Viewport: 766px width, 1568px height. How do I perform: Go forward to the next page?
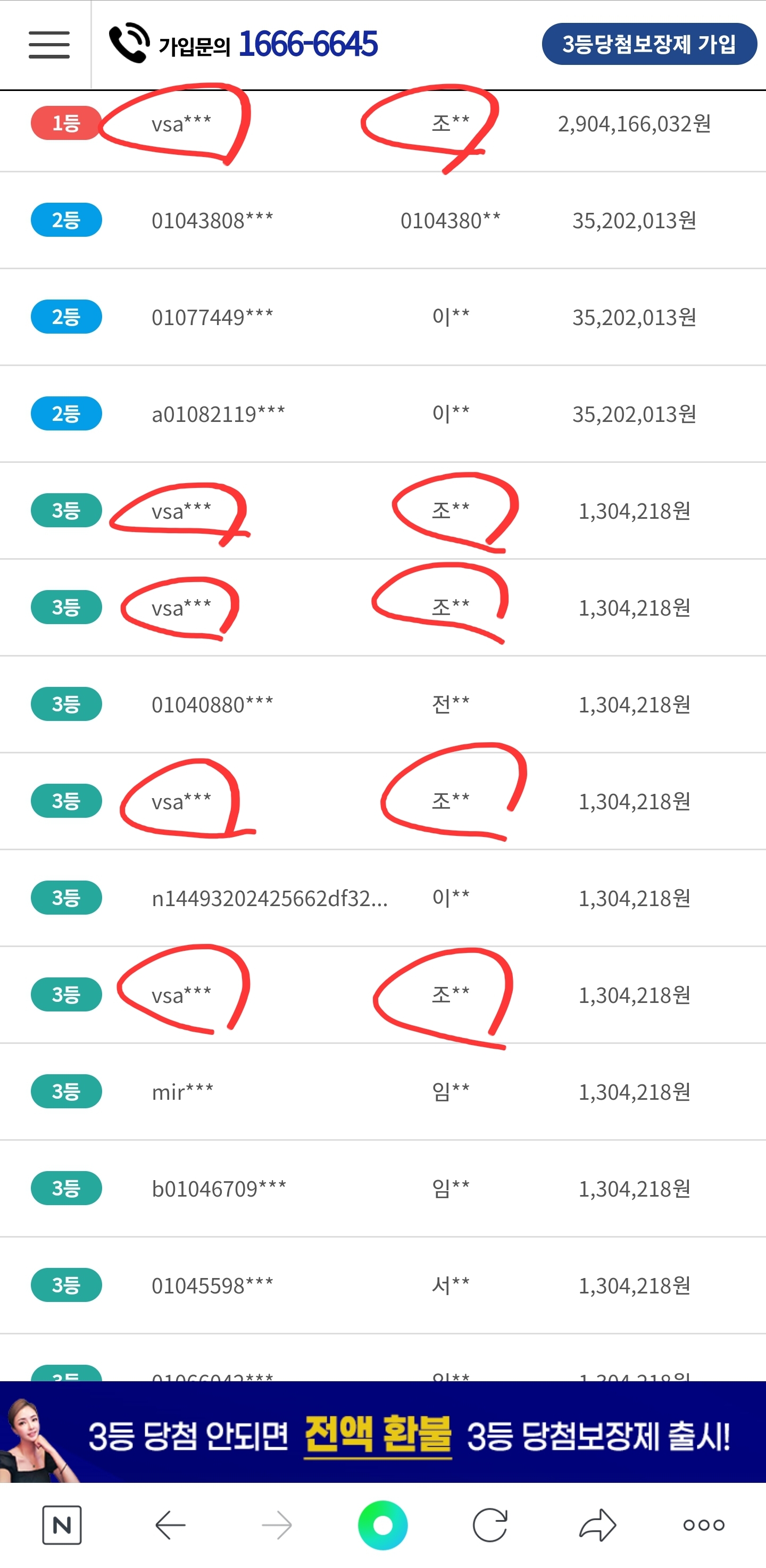click(x=277, y=1525)
